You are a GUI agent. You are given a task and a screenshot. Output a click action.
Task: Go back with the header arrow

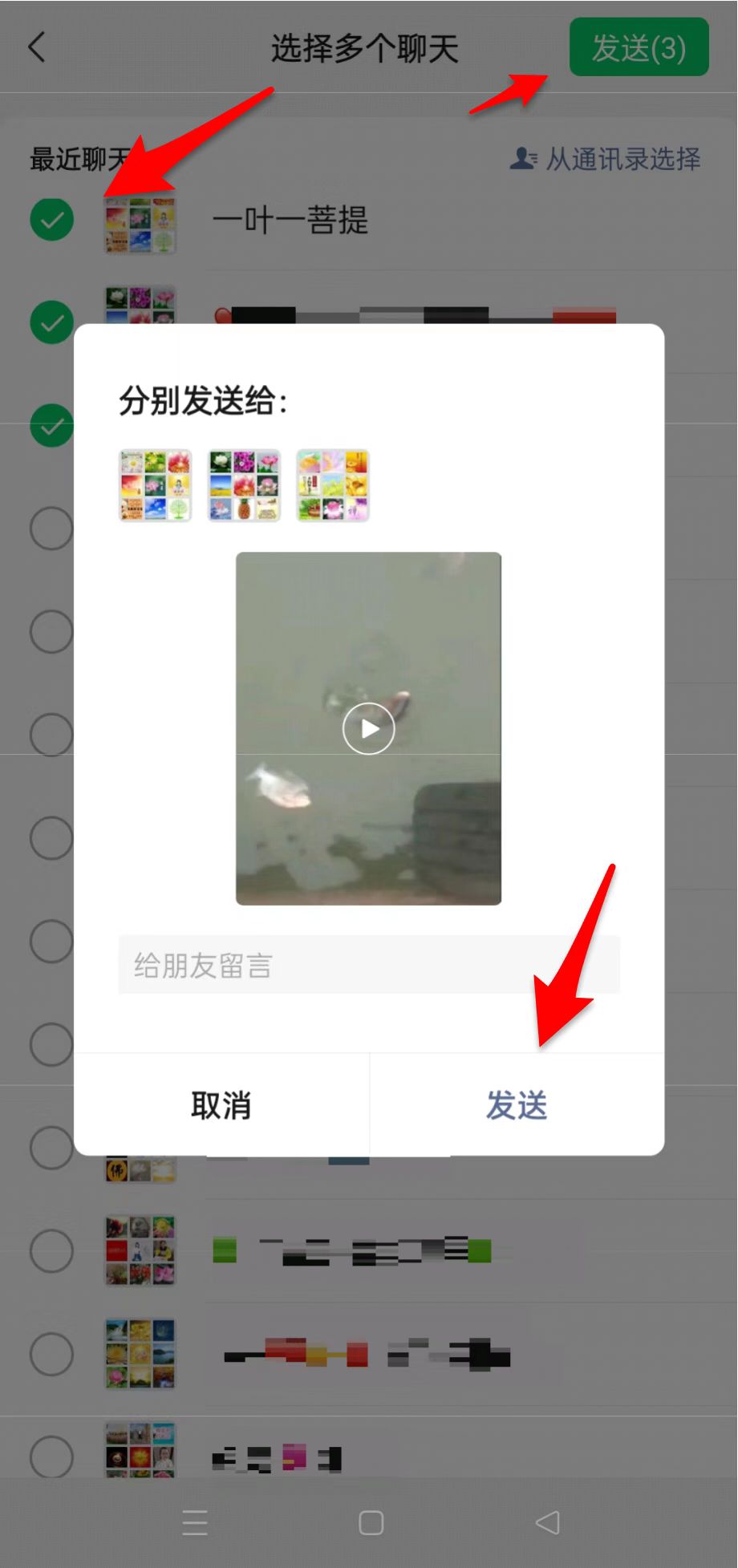[37, 47]
